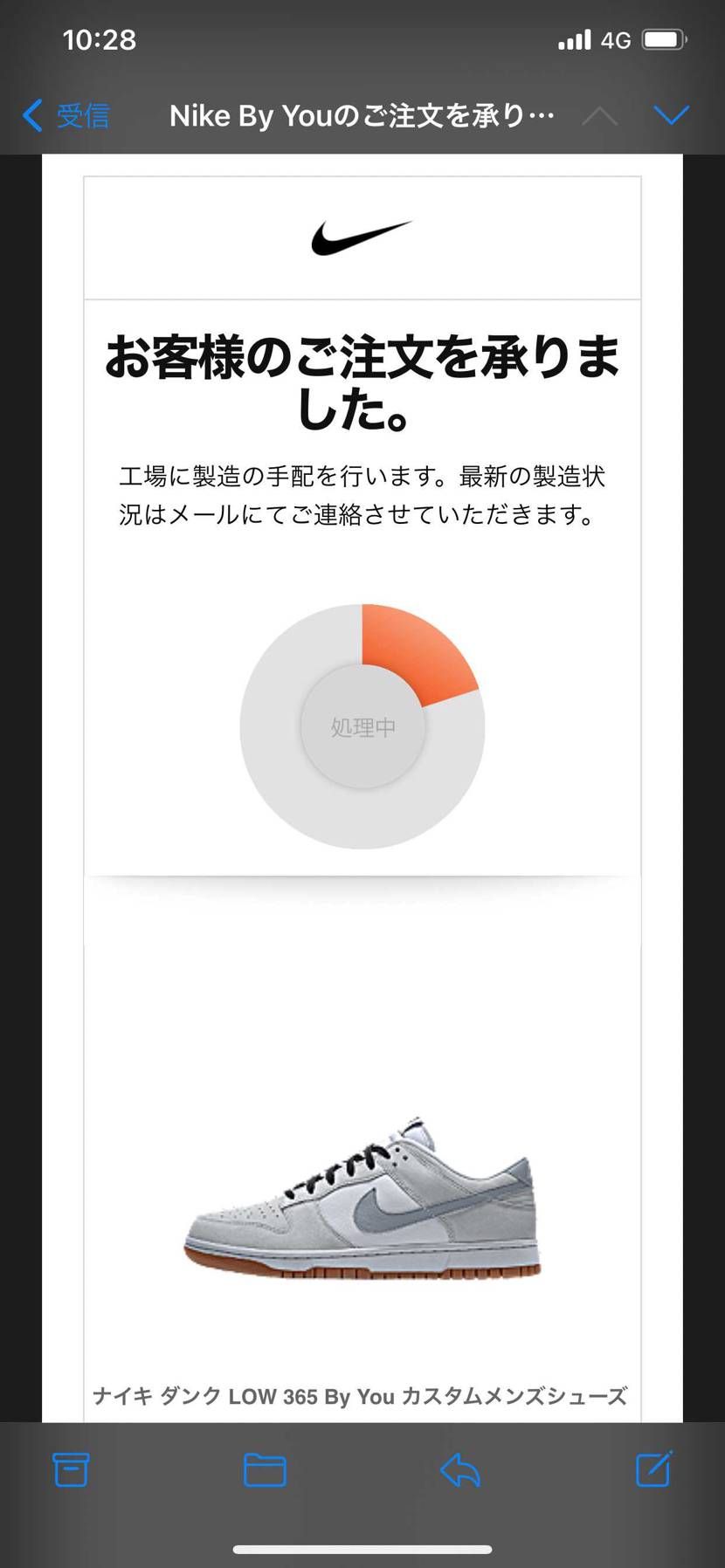Tap the cellular signal bars indicator
Image resolution: width=725 pixels, height=1568 pixels.
pyautogui.click(x=572, y=38)
